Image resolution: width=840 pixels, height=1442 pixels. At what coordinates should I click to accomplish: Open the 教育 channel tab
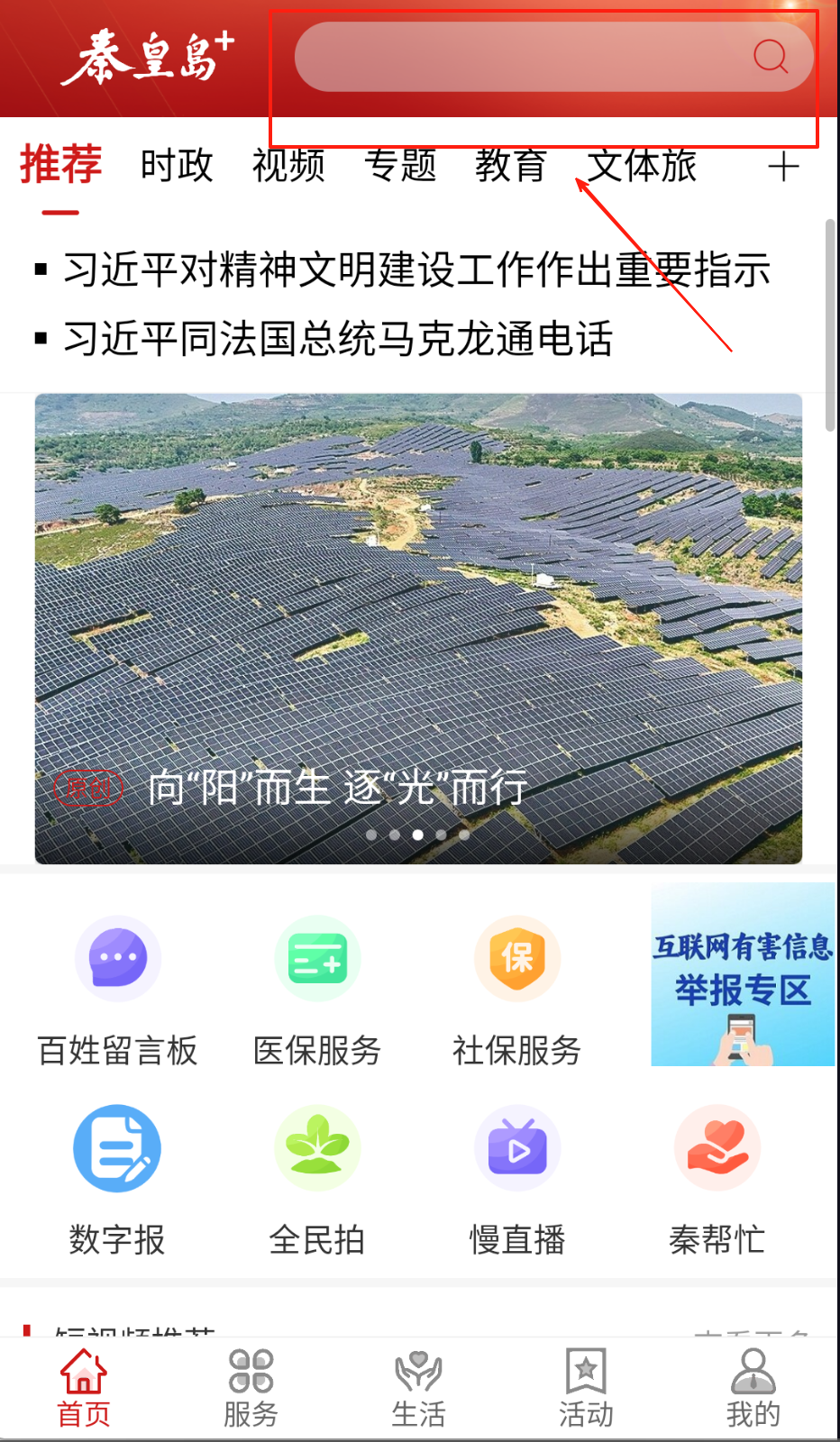[x=511, y=166]
